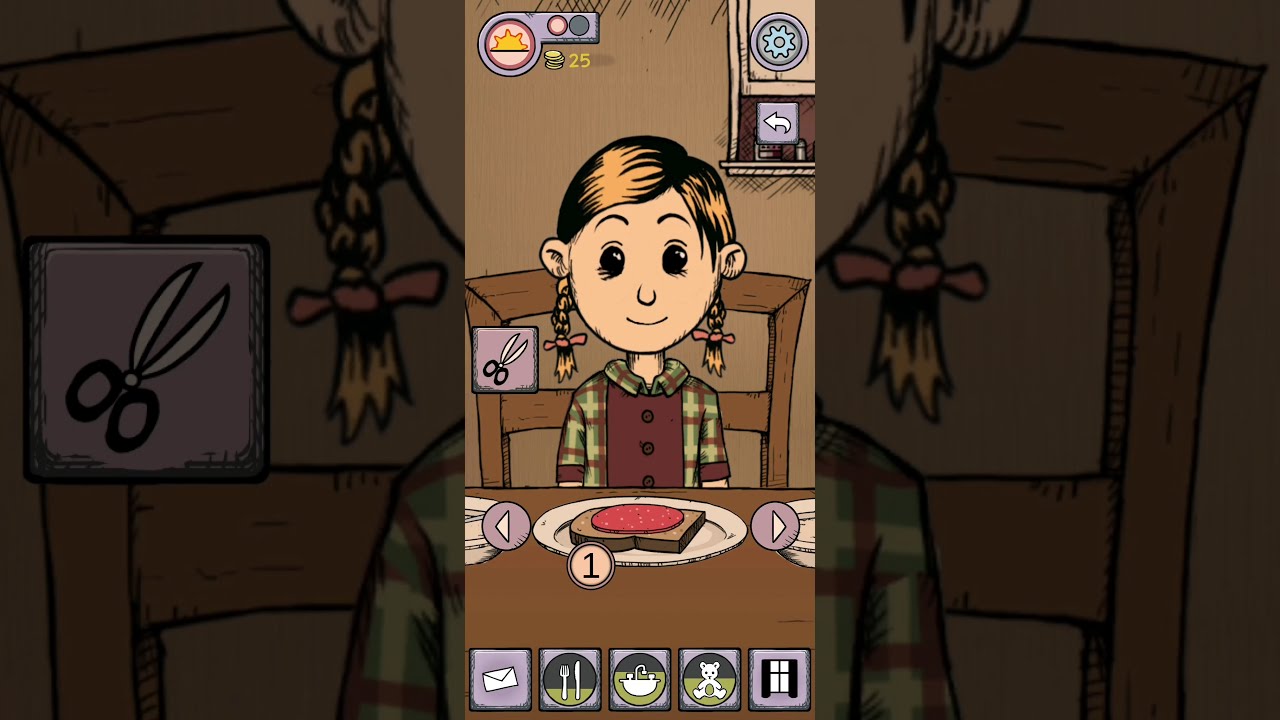Show the next food item

(775, 525)
